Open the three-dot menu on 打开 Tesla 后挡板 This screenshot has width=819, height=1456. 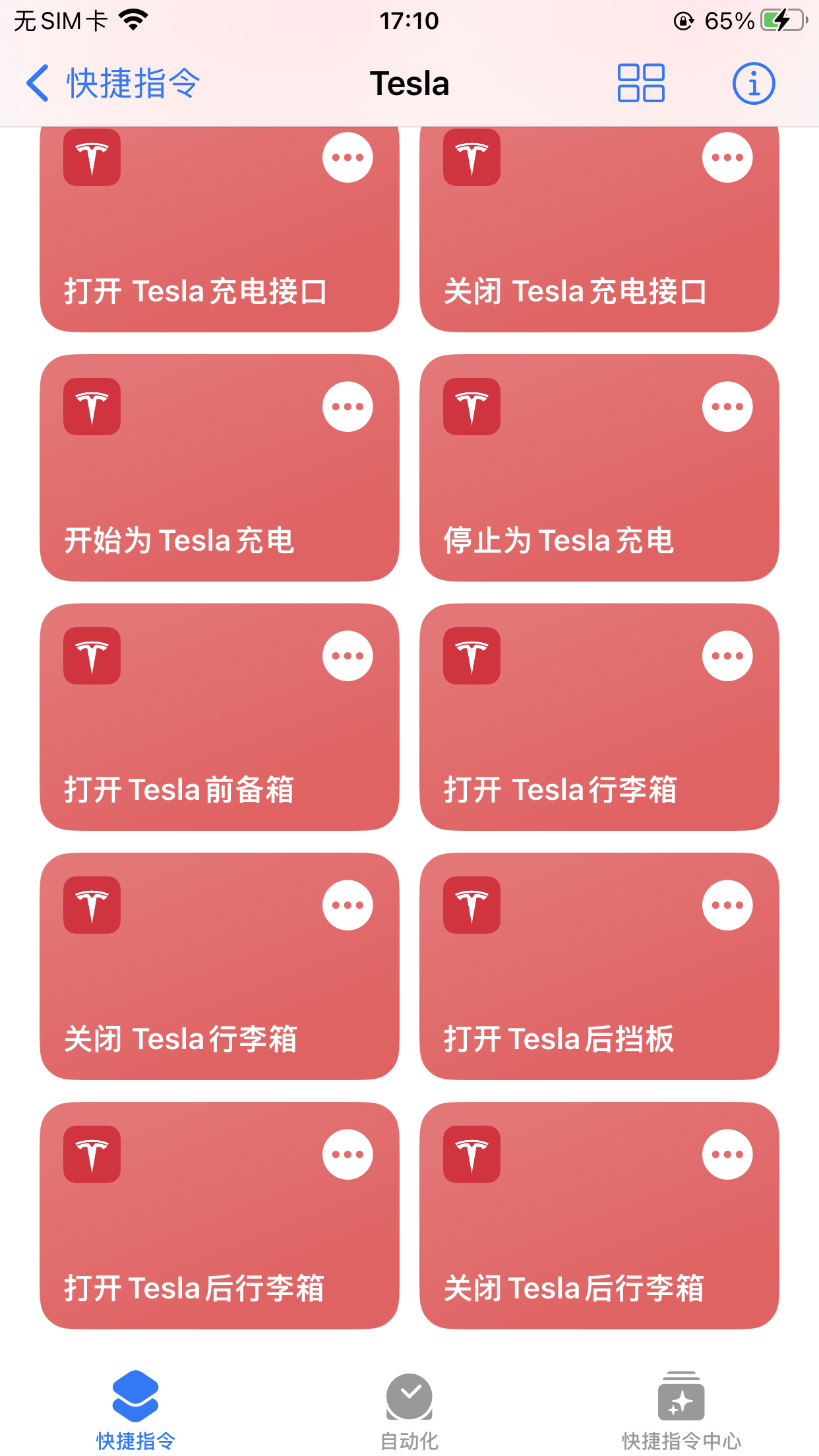click(727, 905)
